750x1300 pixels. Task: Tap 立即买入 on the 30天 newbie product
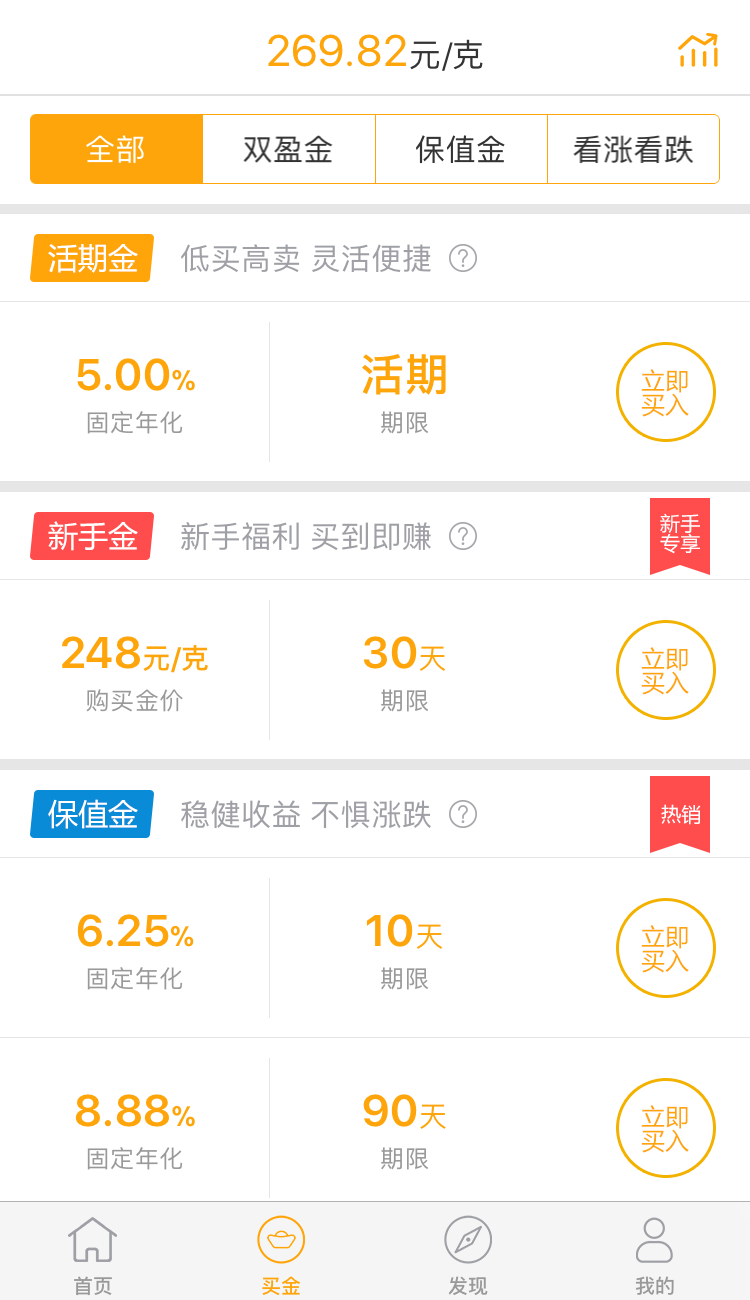(665, 670)
